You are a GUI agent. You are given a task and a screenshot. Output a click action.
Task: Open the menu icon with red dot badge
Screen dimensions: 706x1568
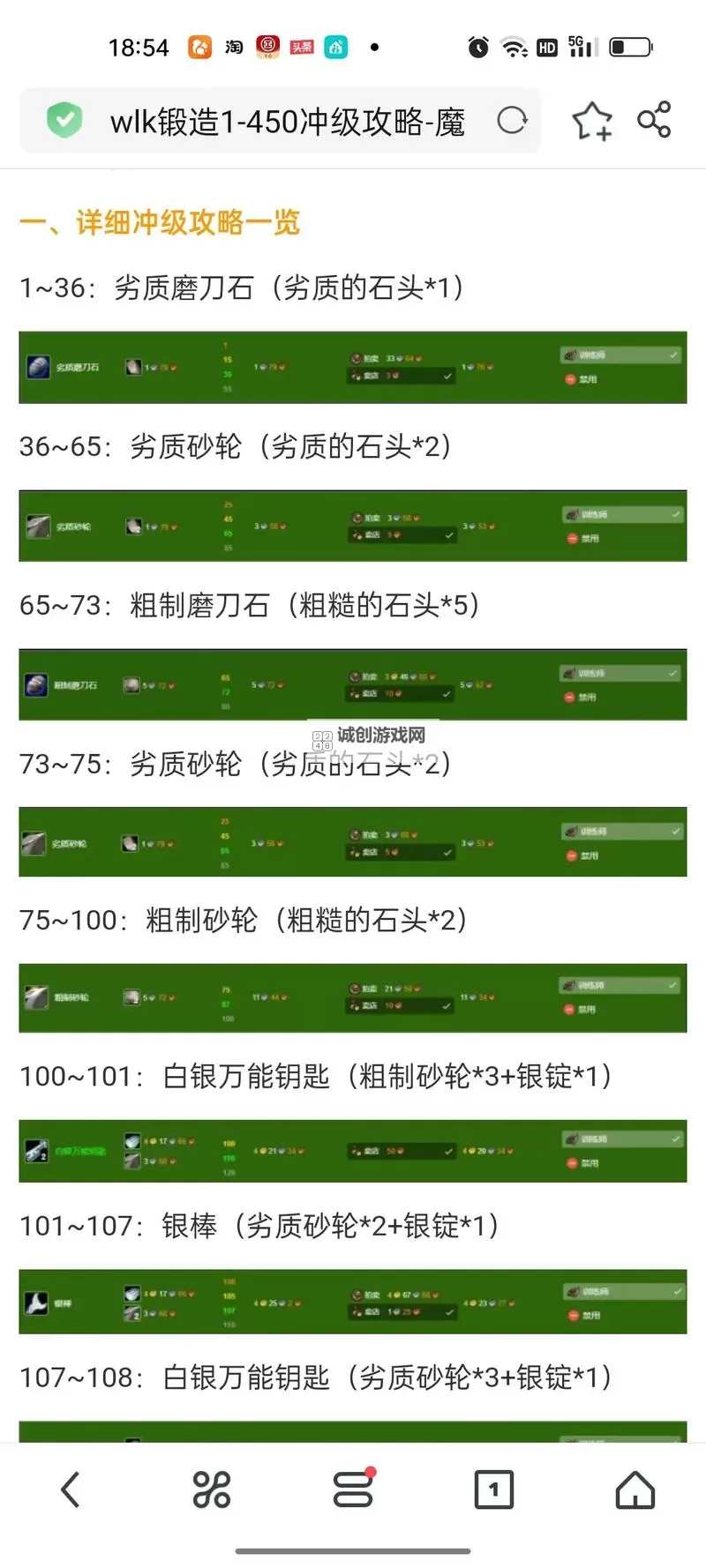pos(352,1490)
